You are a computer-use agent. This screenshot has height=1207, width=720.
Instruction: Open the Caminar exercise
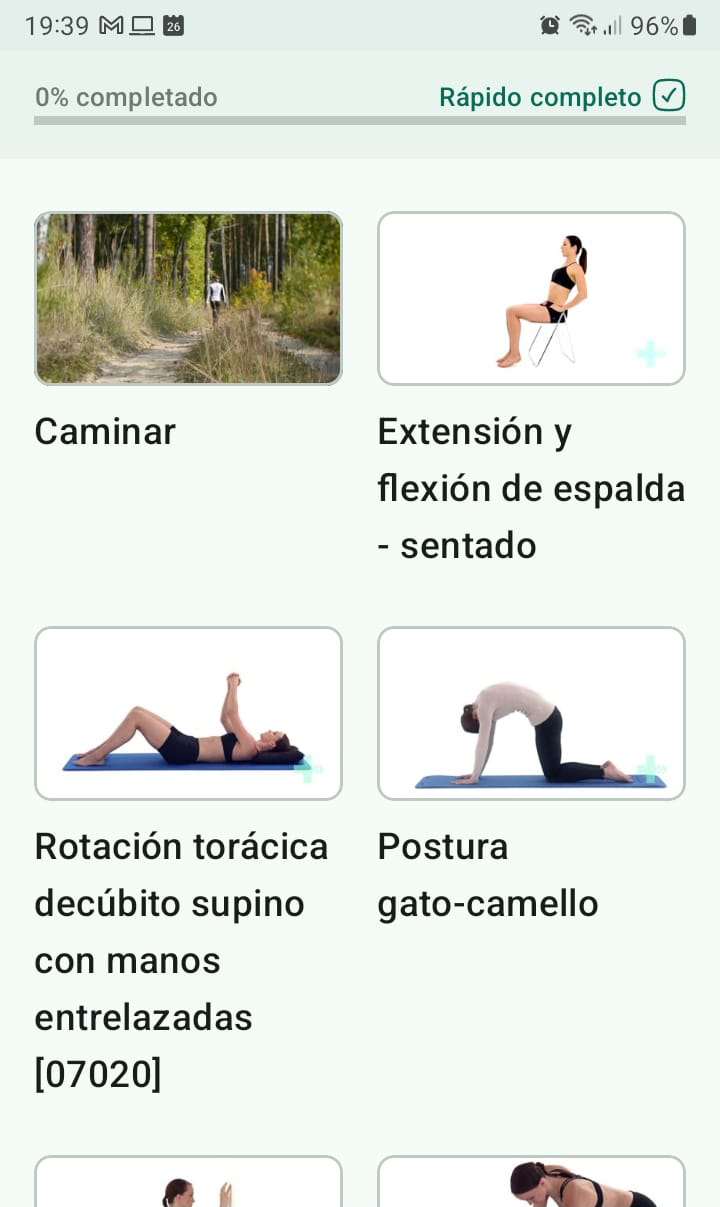[x=188, y=298]
